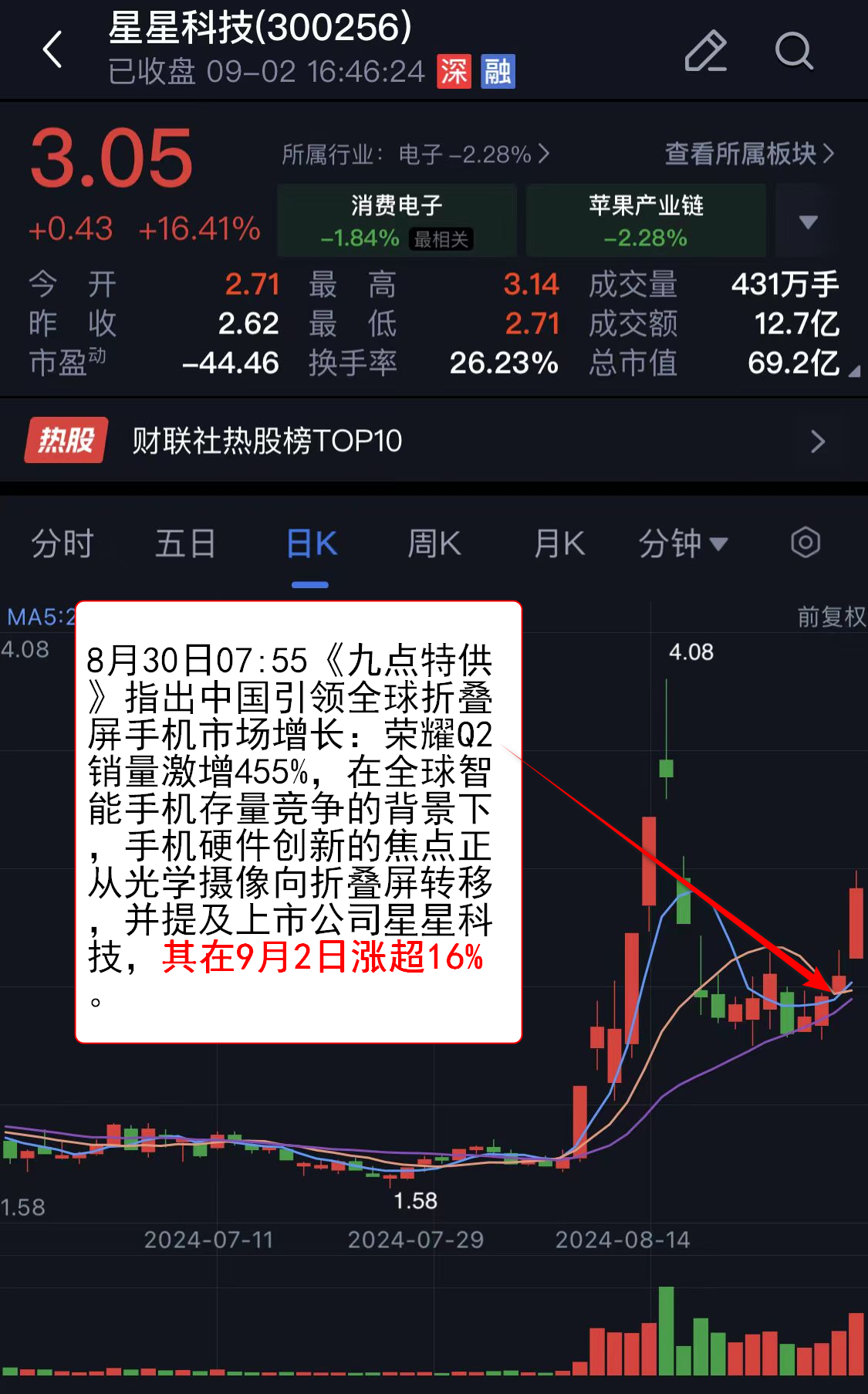The image size is (868, 1394).
Task: Open chart settings icon
Action: point(805,543)
